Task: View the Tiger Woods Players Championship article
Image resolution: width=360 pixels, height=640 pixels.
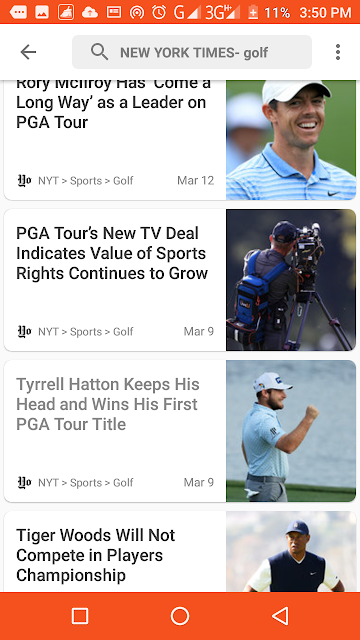Action: pos(180,551)
